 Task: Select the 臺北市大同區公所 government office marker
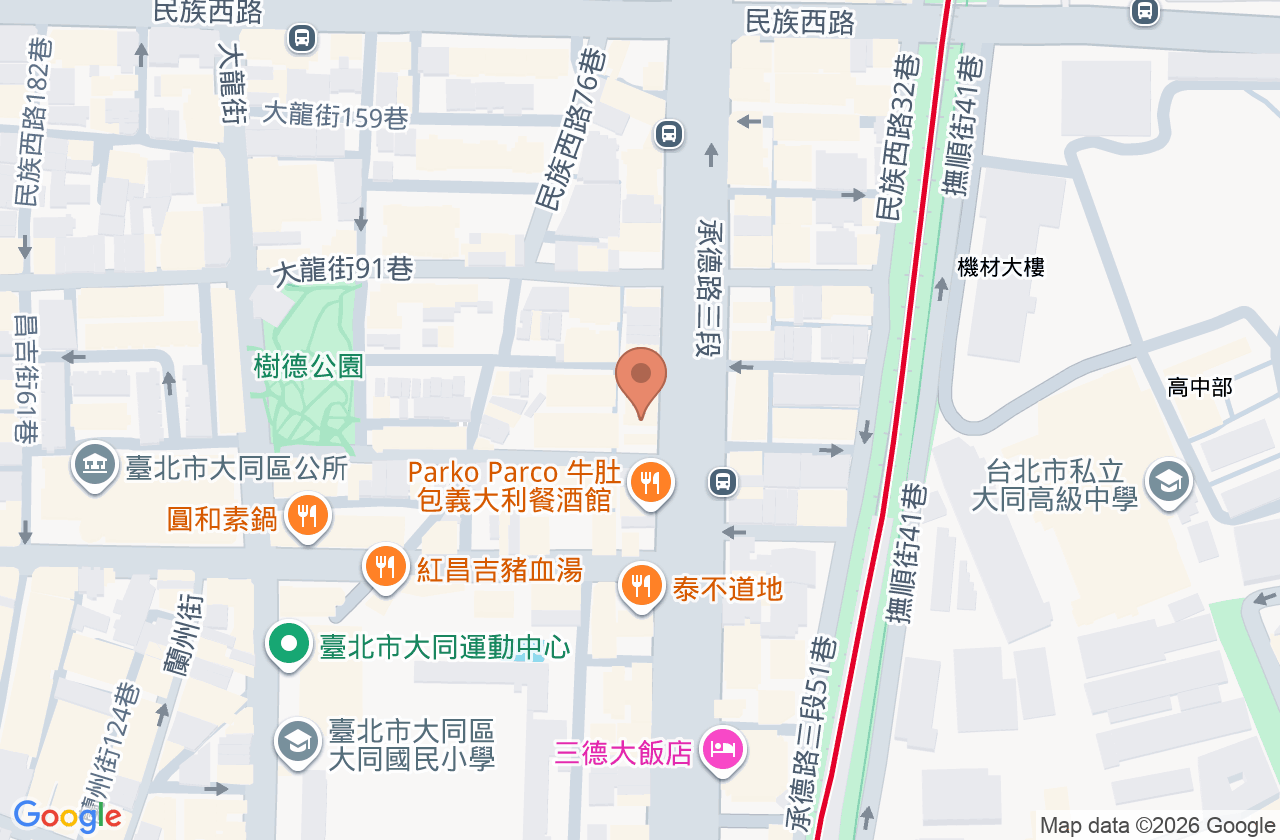coord(96,467)
